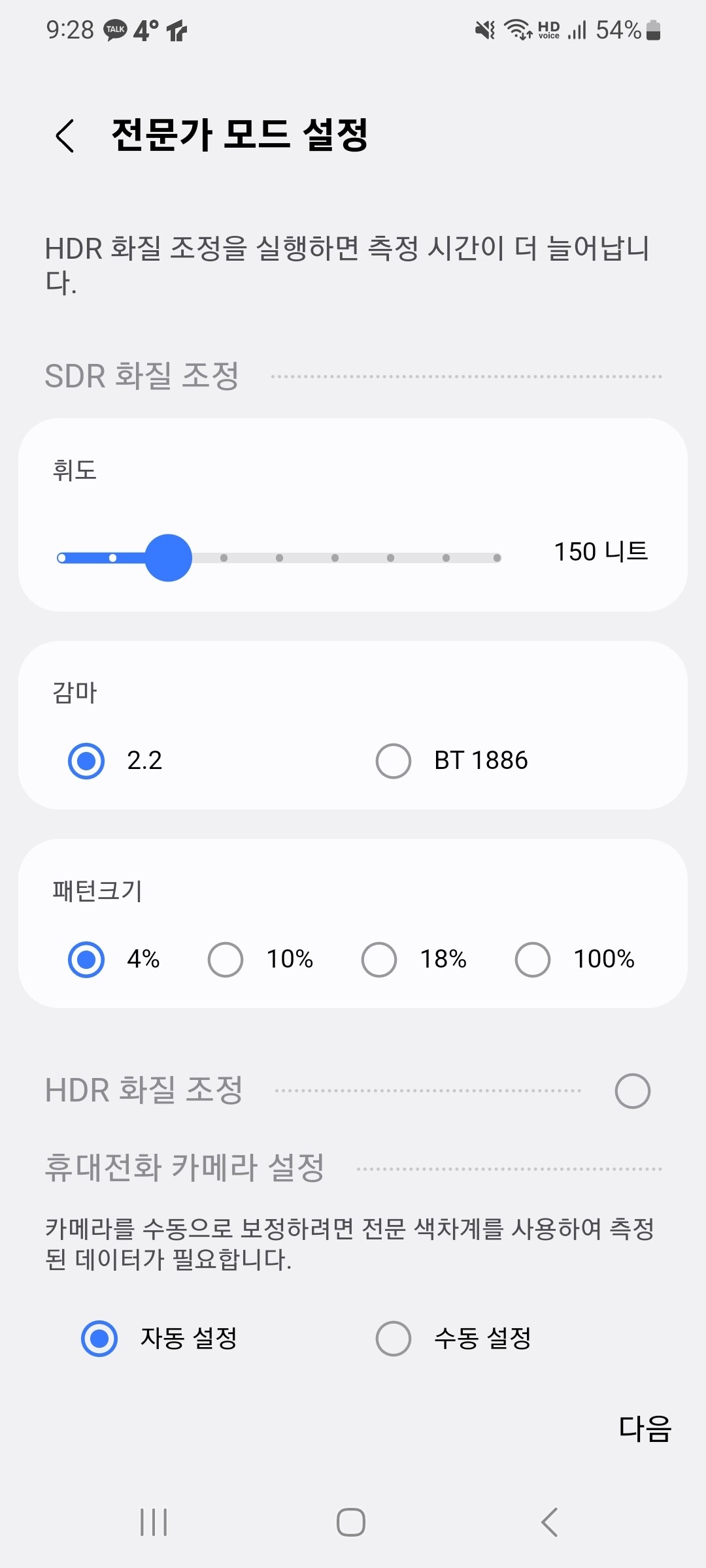
Task: Set pattern size to 10%
Action: (226, 960)
